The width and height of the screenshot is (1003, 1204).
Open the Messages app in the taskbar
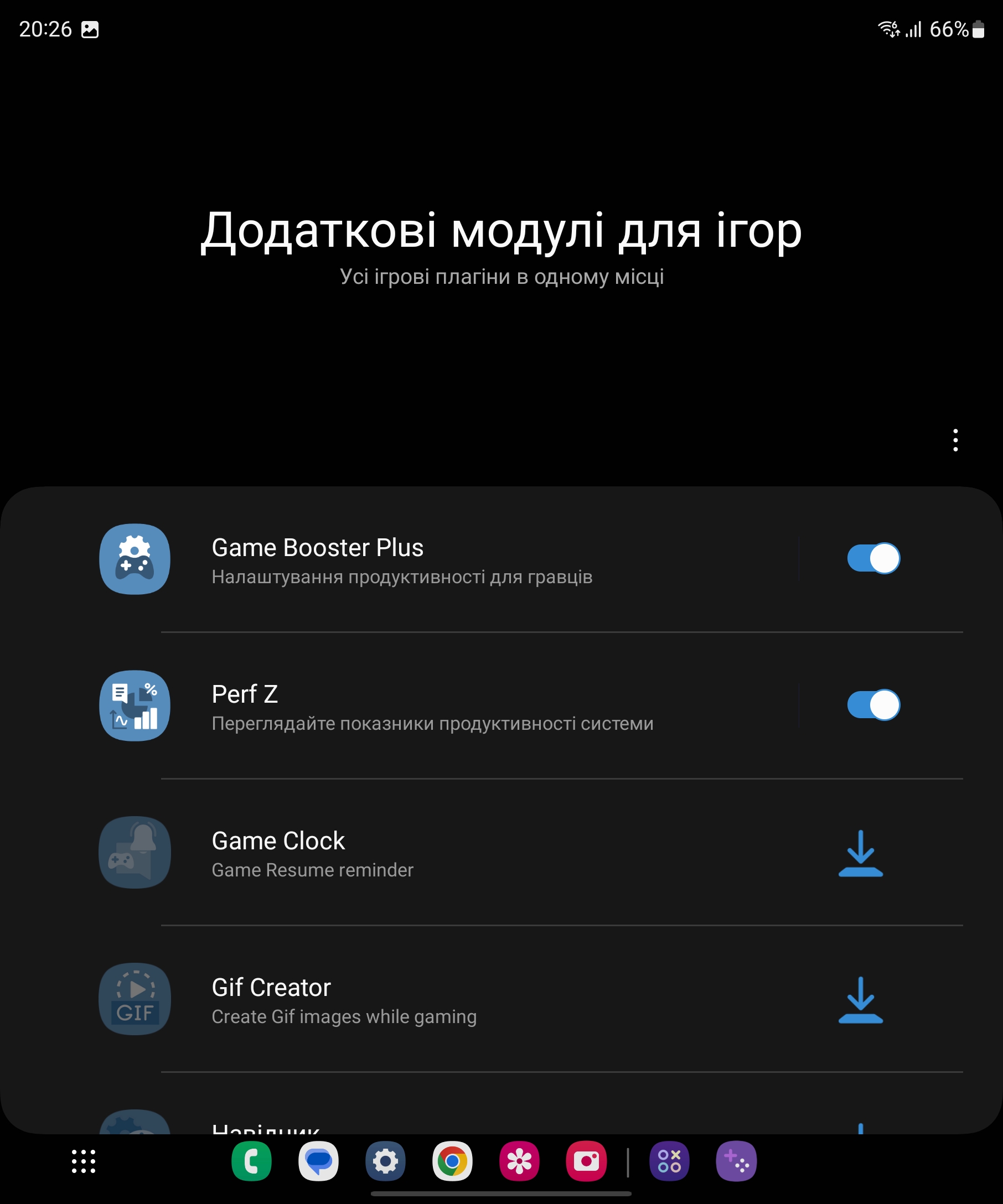click(x=318, y=1161)
